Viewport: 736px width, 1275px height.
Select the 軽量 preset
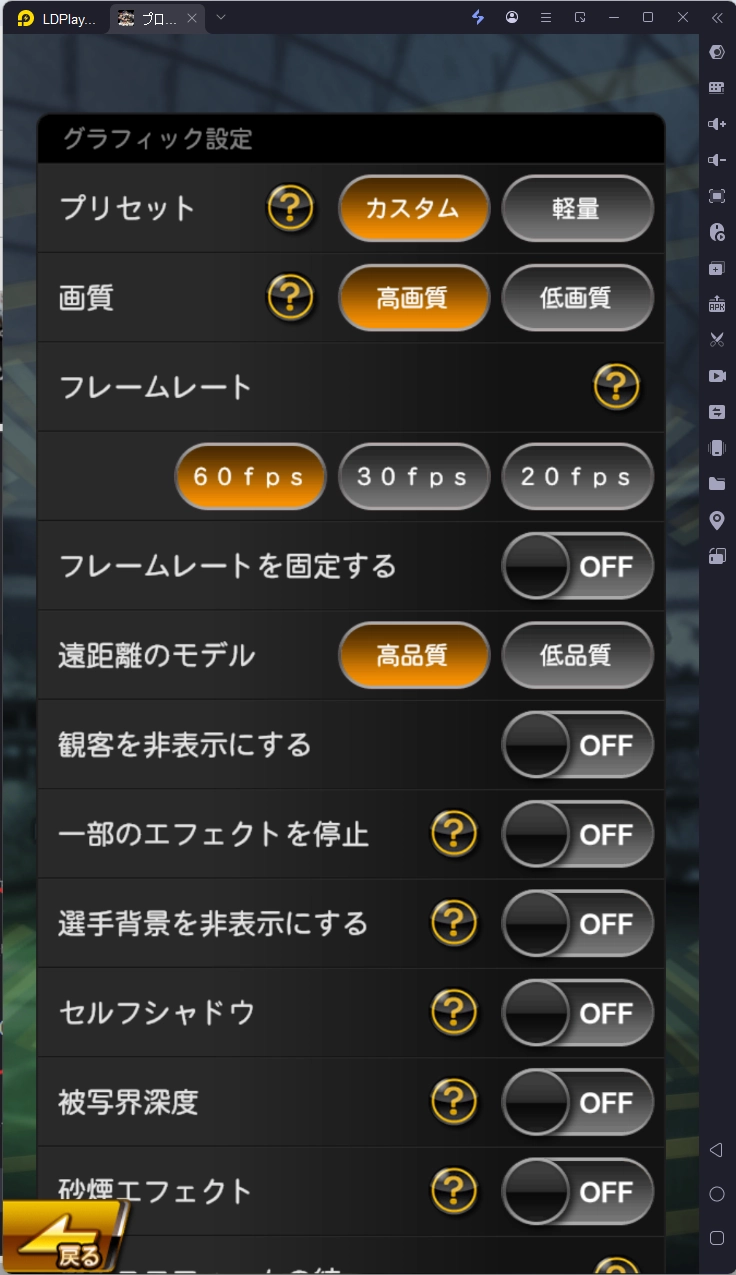pos(577,208)
